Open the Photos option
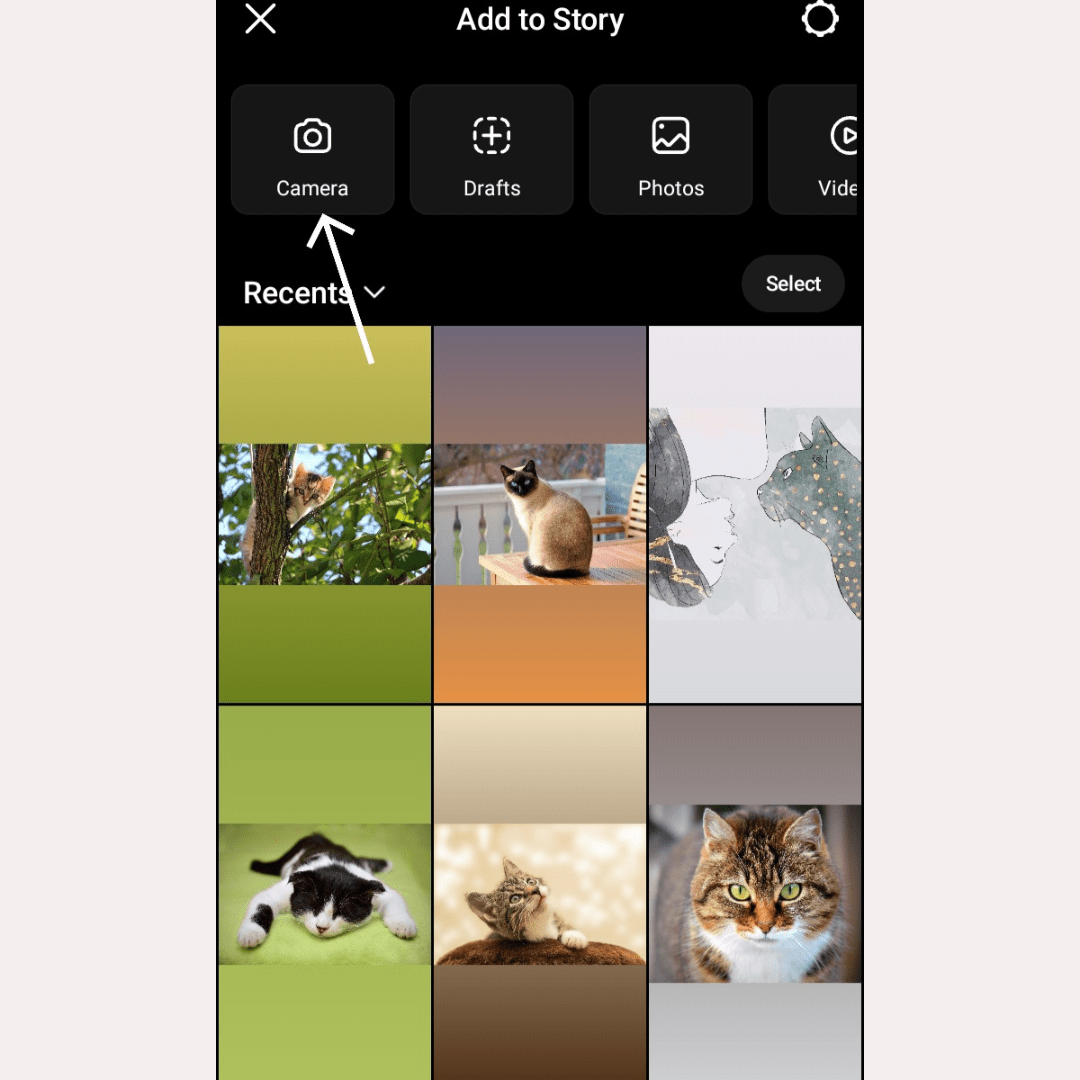Screen dimensions: 1080x1080 (670, 150)
